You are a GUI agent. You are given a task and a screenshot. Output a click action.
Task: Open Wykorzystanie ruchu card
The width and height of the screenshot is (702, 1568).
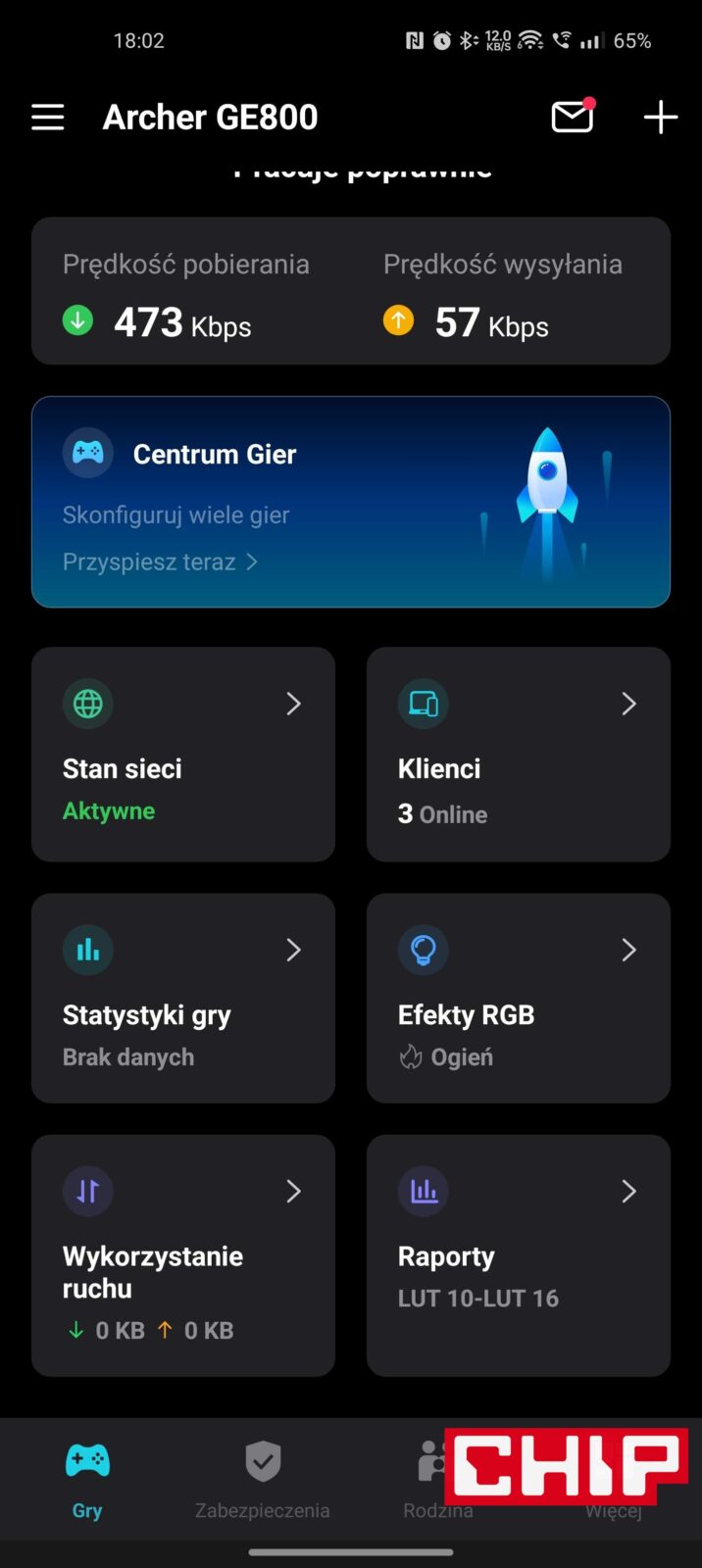(183, 1255)
